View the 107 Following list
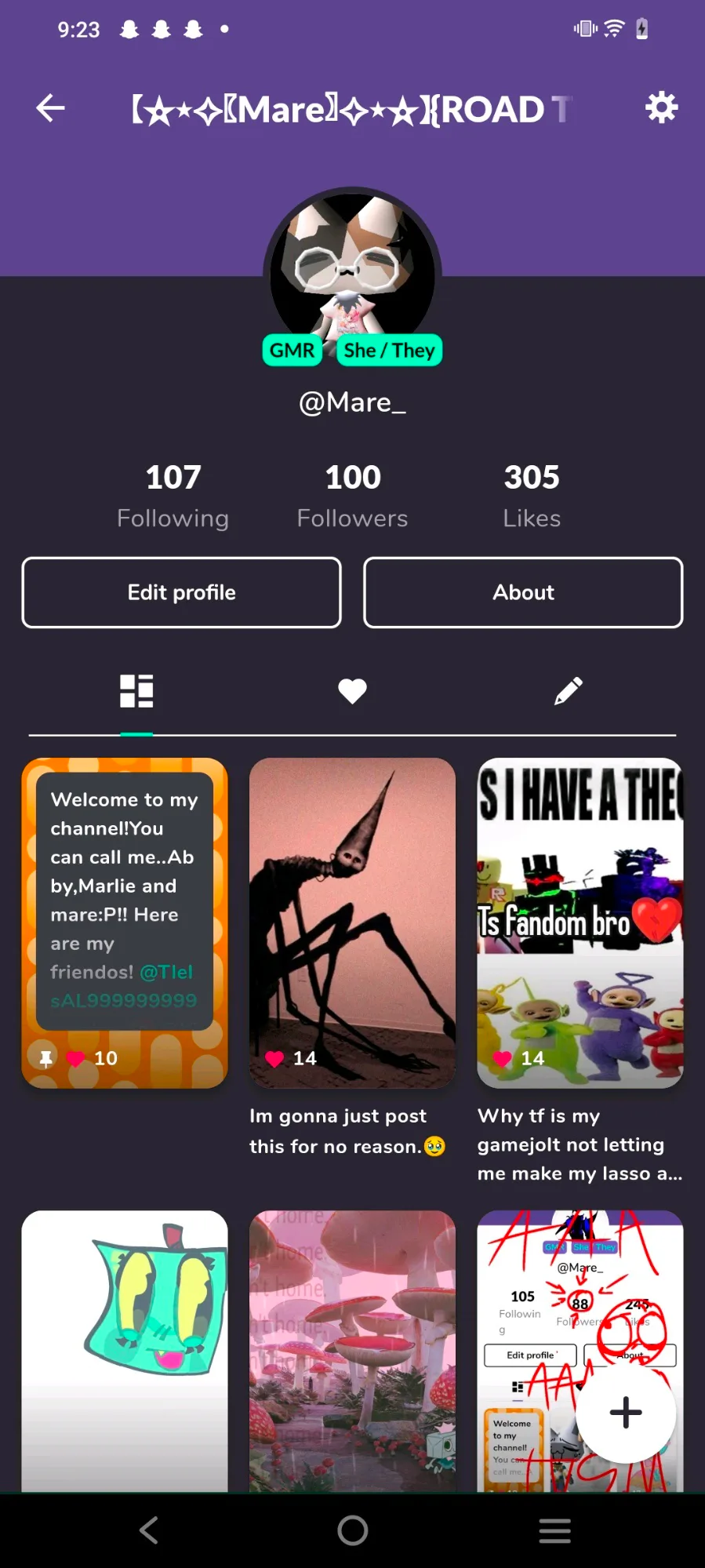 pyautogui.click(x=173, y=496)
